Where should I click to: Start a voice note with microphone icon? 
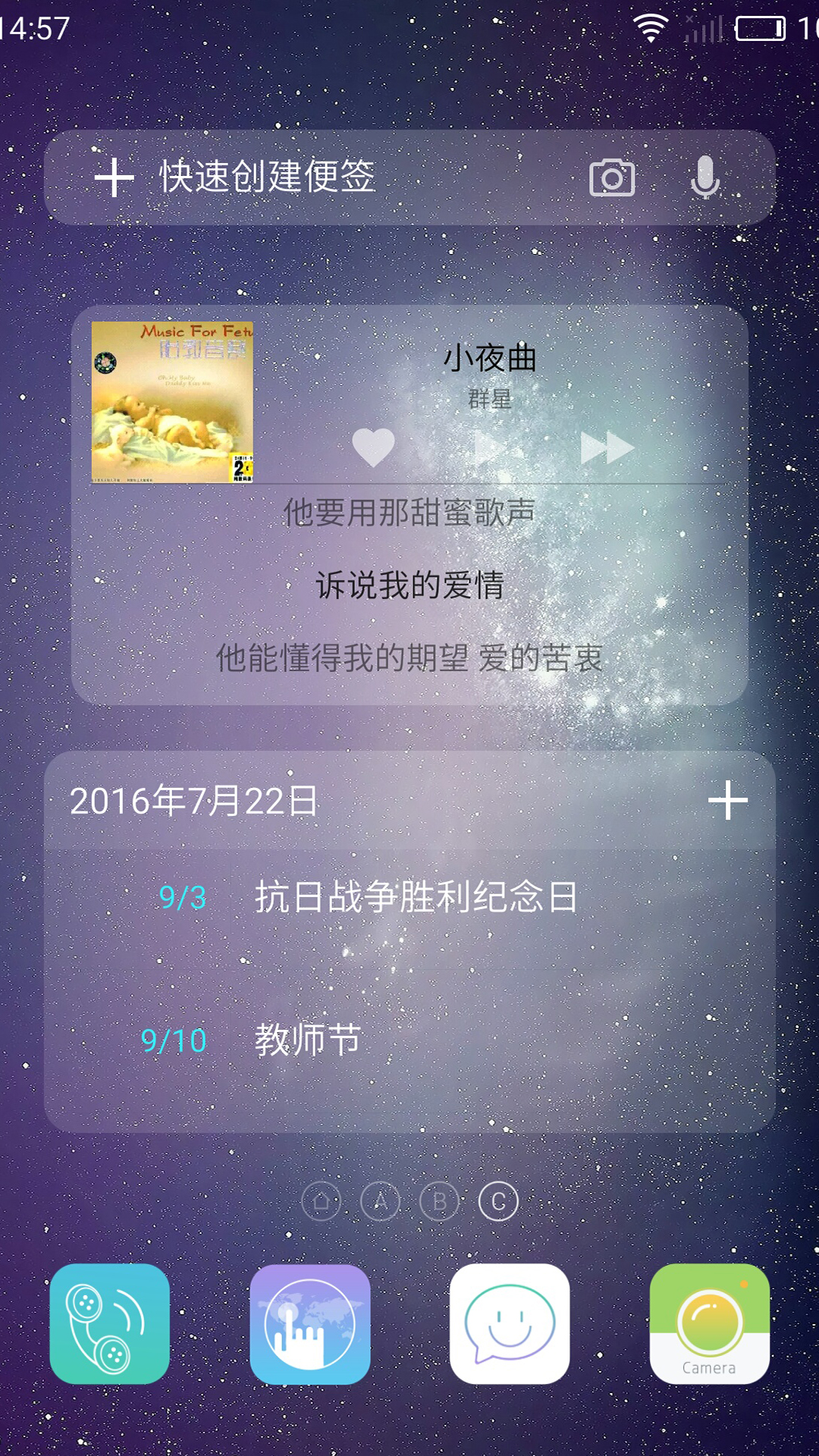click(704, 177)
